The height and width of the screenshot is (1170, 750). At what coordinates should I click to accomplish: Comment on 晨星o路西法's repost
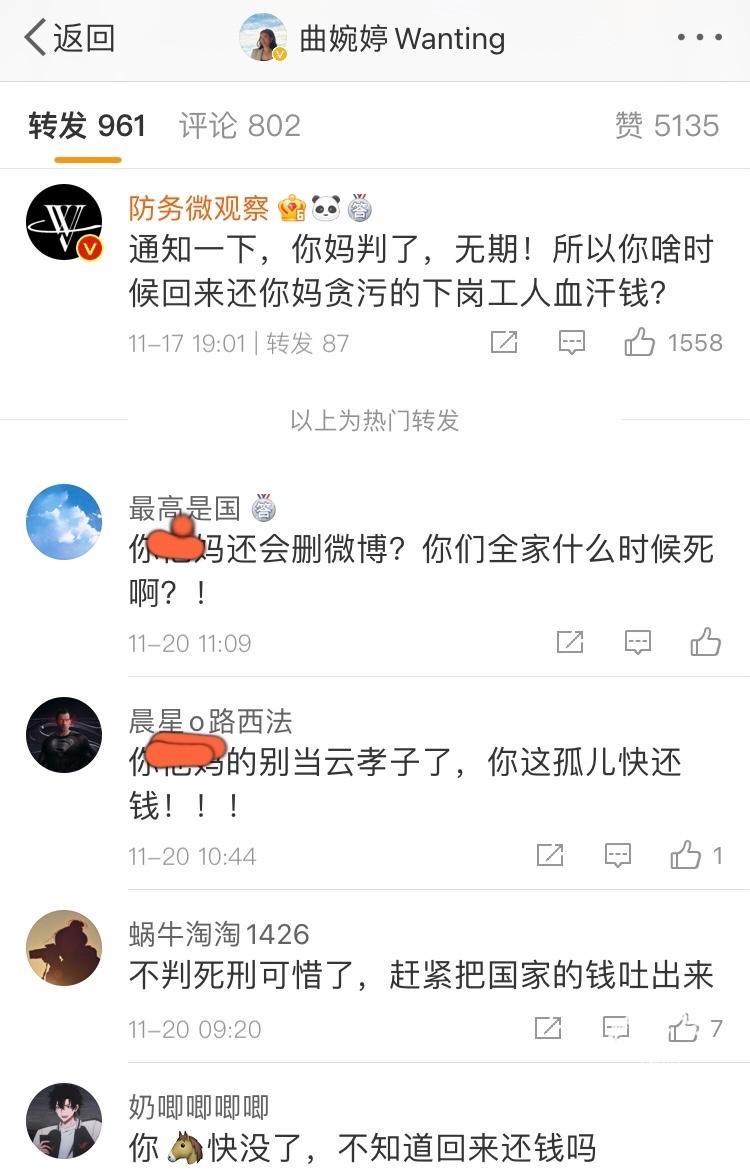618,856
